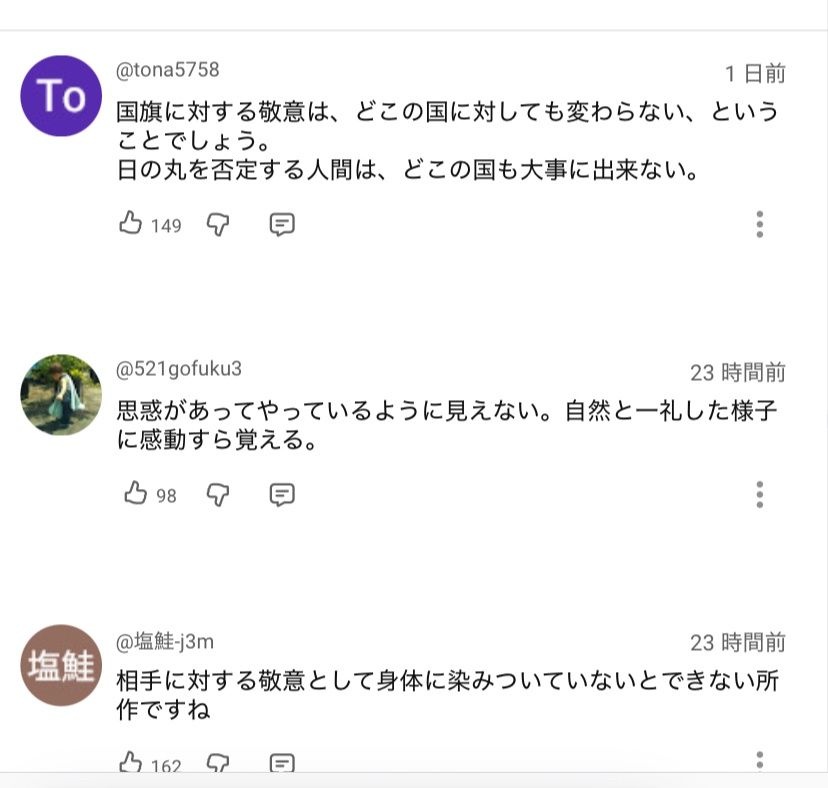Screen dimensions: 828x788
Task: Tap the @tona5758 username
Action: [x=168, y=70]
